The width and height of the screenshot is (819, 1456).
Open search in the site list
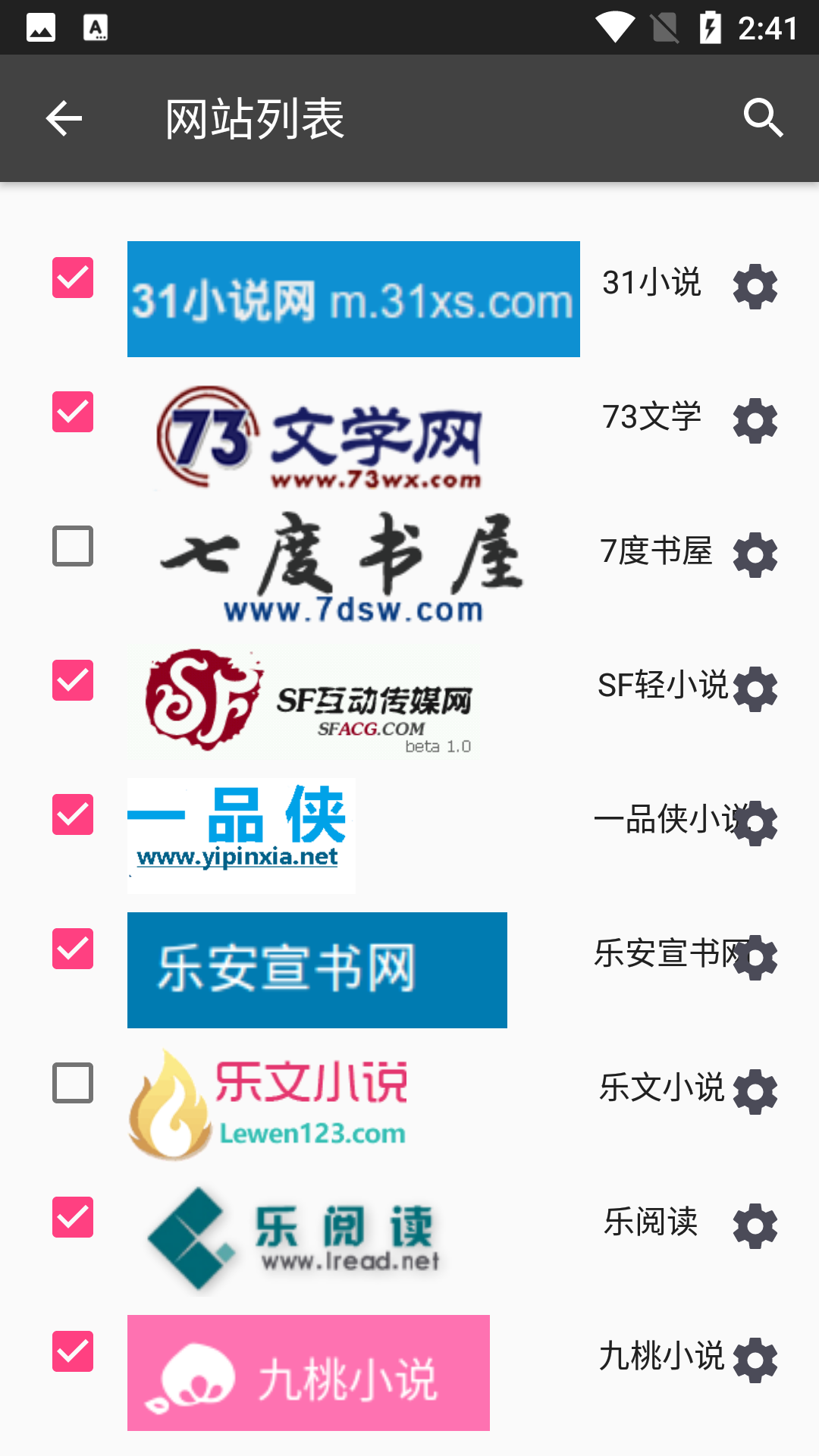pos(763,118)
